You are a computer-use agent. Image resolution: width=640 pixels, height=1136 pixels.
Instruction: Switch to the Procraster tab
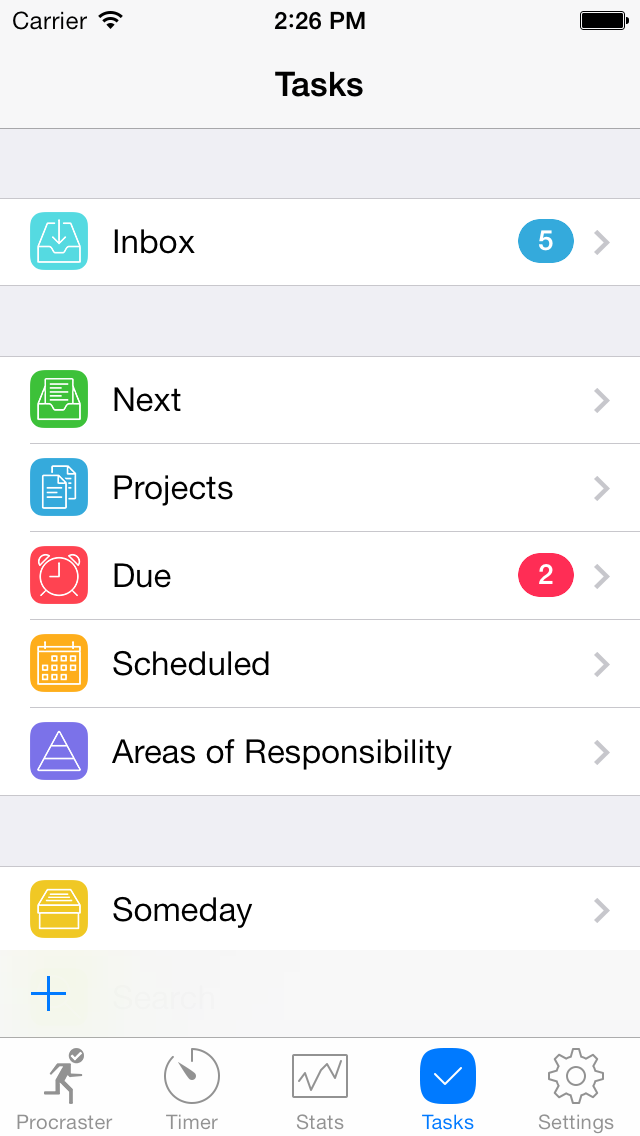pyautogui.click(x=64, y=1089)
